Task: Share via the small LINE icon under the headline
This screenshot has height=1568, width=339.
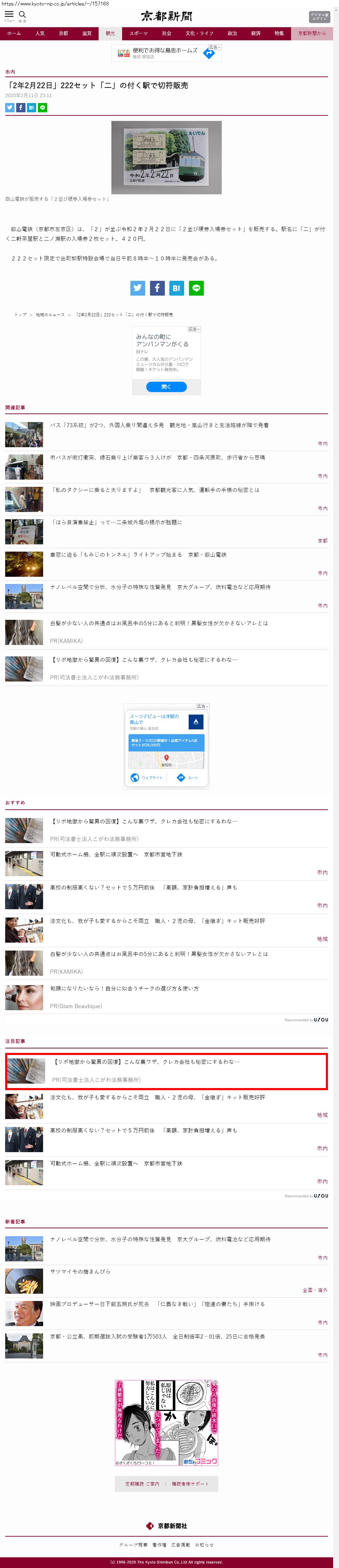Action: coord(43,108)
